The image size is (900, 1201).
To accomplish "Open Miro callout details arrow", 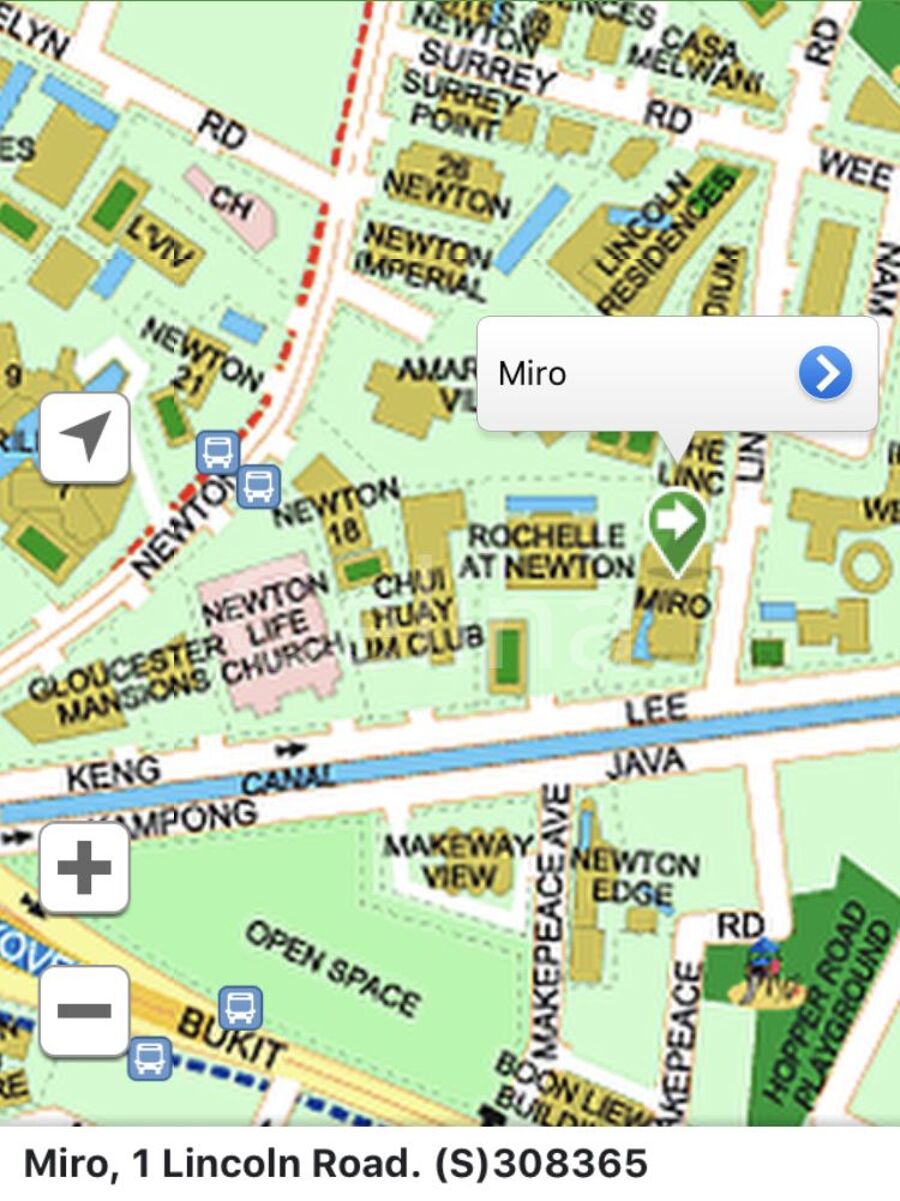I will [825, 374].
